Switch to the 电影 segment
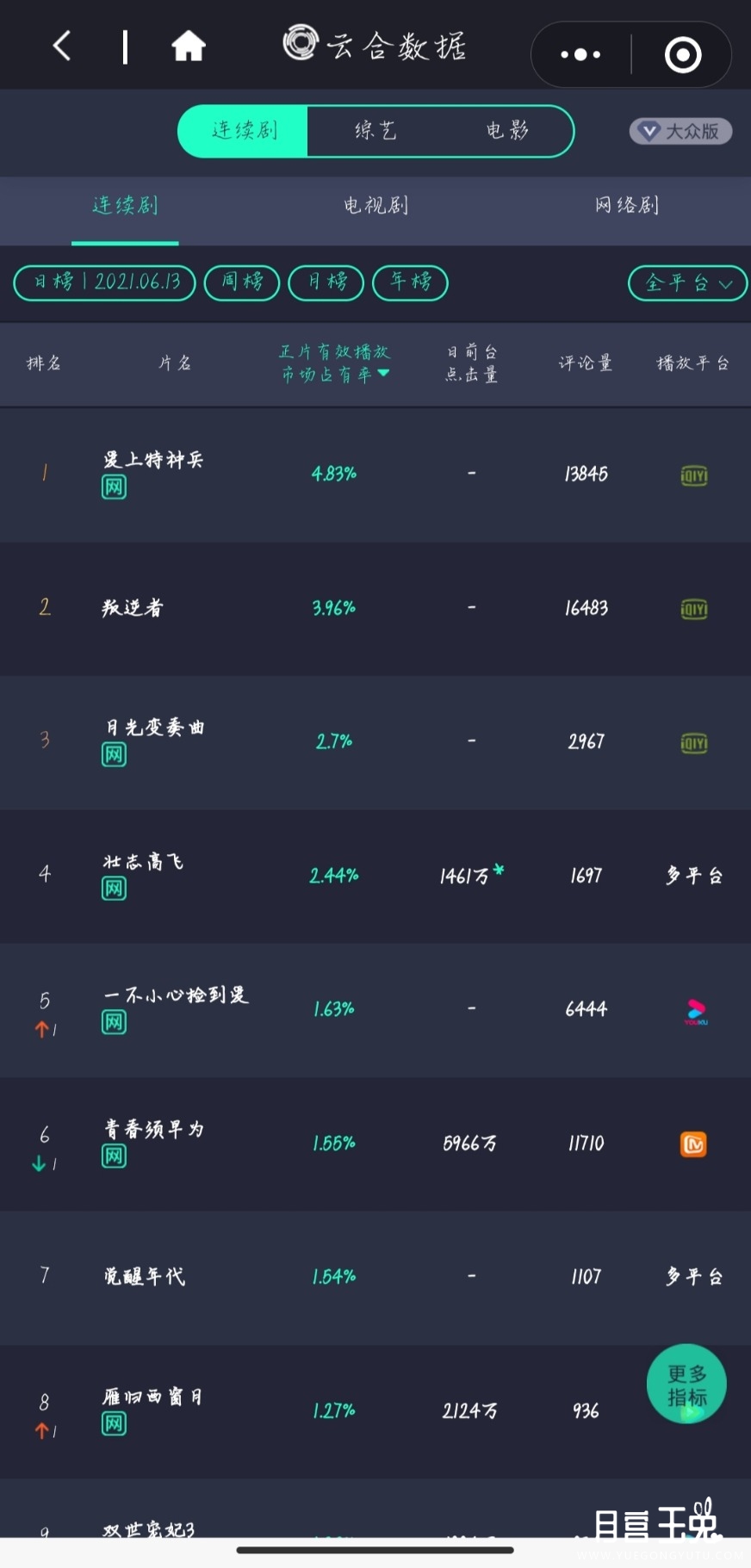Screen dimensions: 751x1568 506,131
